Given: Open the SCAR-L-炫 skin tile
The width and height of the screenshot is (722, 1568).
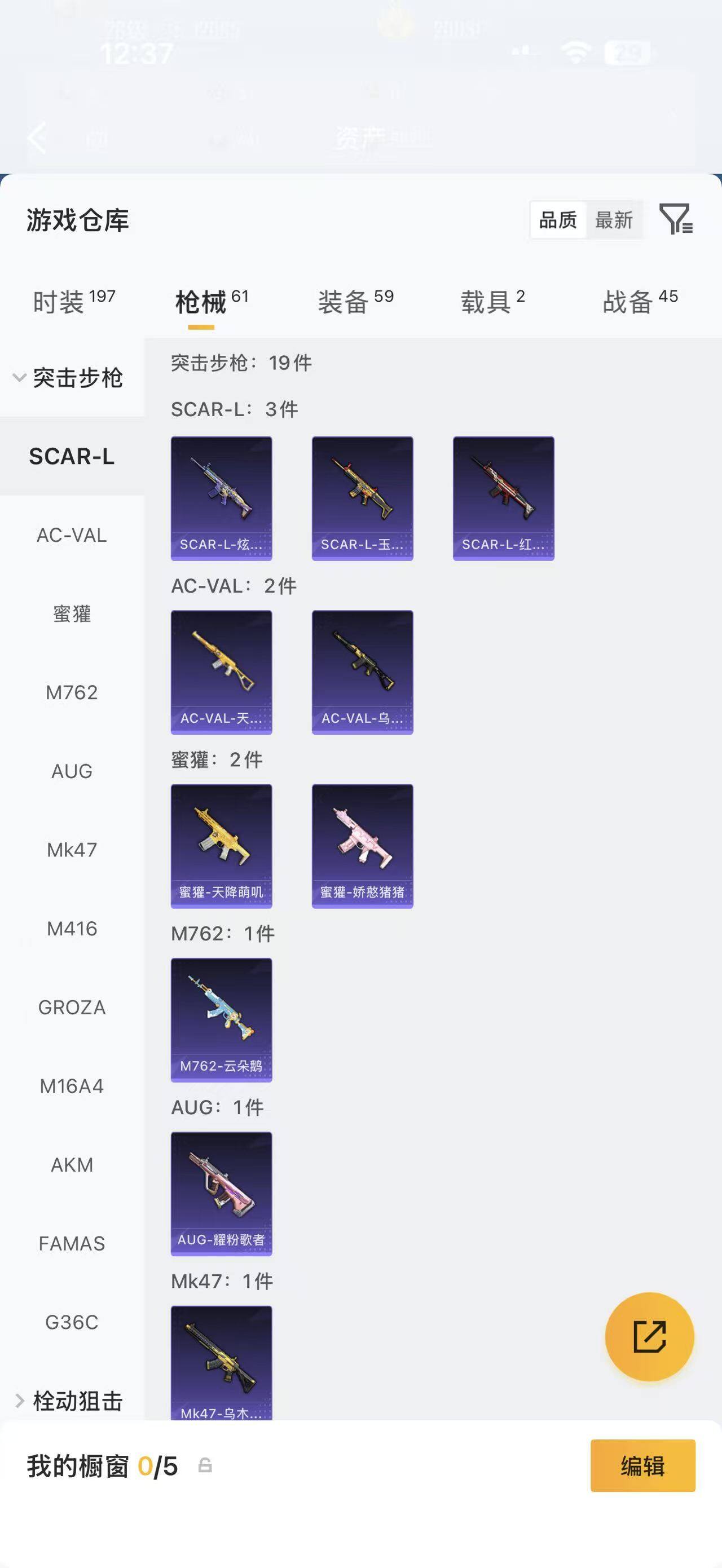Looking at the screenshot, I should click(222, 498).
